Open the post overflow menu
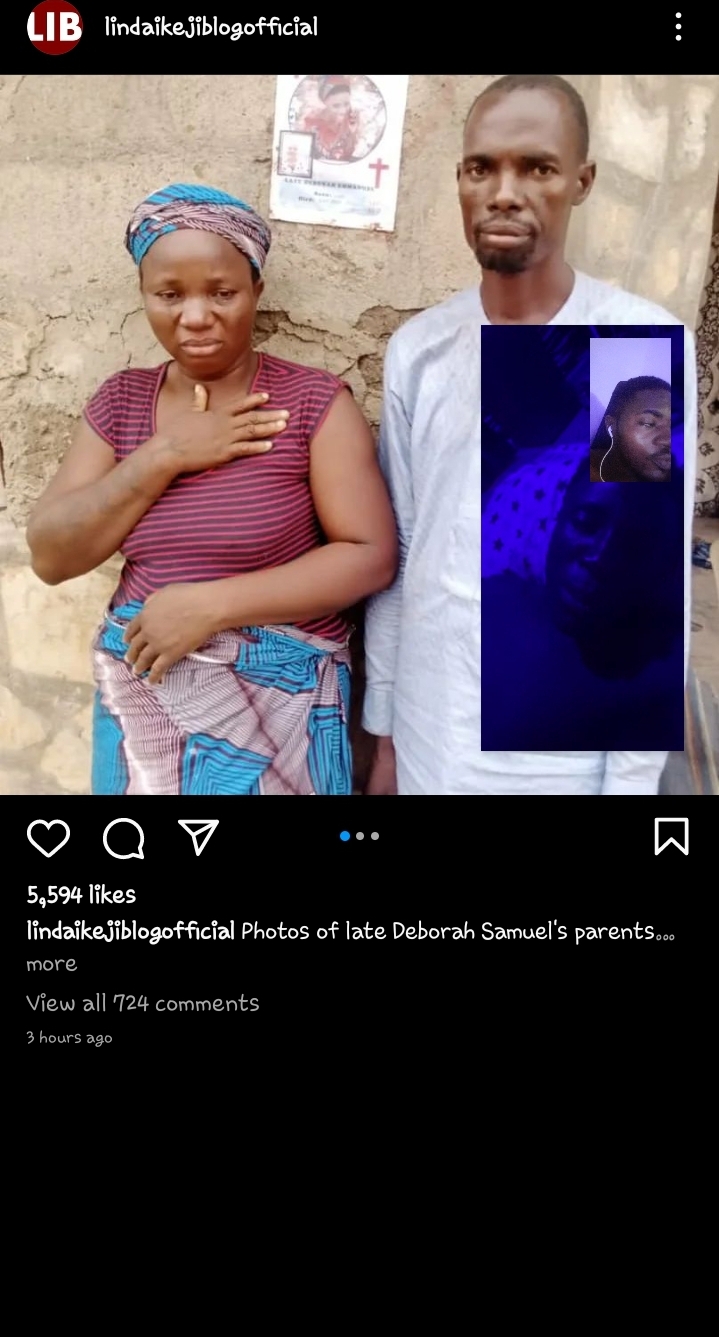Image resolution: width=719 pixels, height=1337 pixels. (x=678, y=27)
